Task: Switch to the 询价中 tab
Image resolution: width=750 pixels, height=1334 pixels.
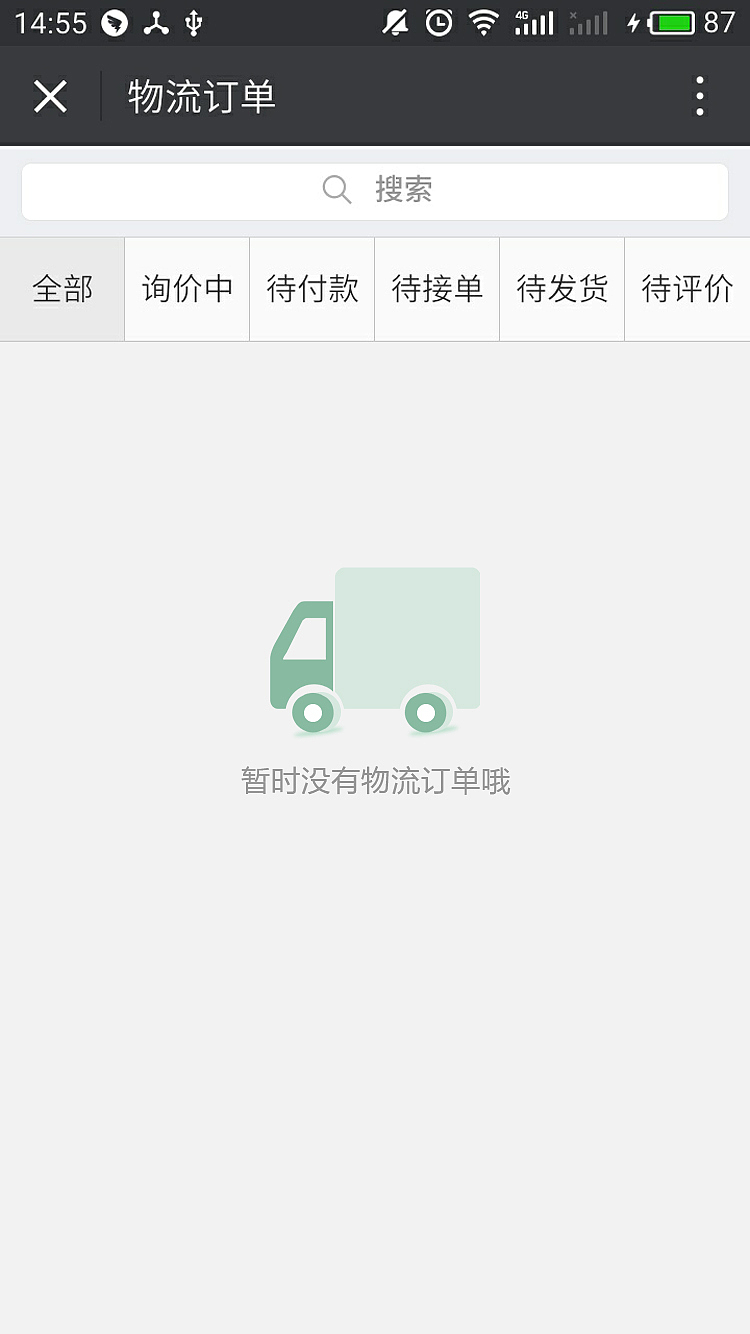Action: [186, 288]
